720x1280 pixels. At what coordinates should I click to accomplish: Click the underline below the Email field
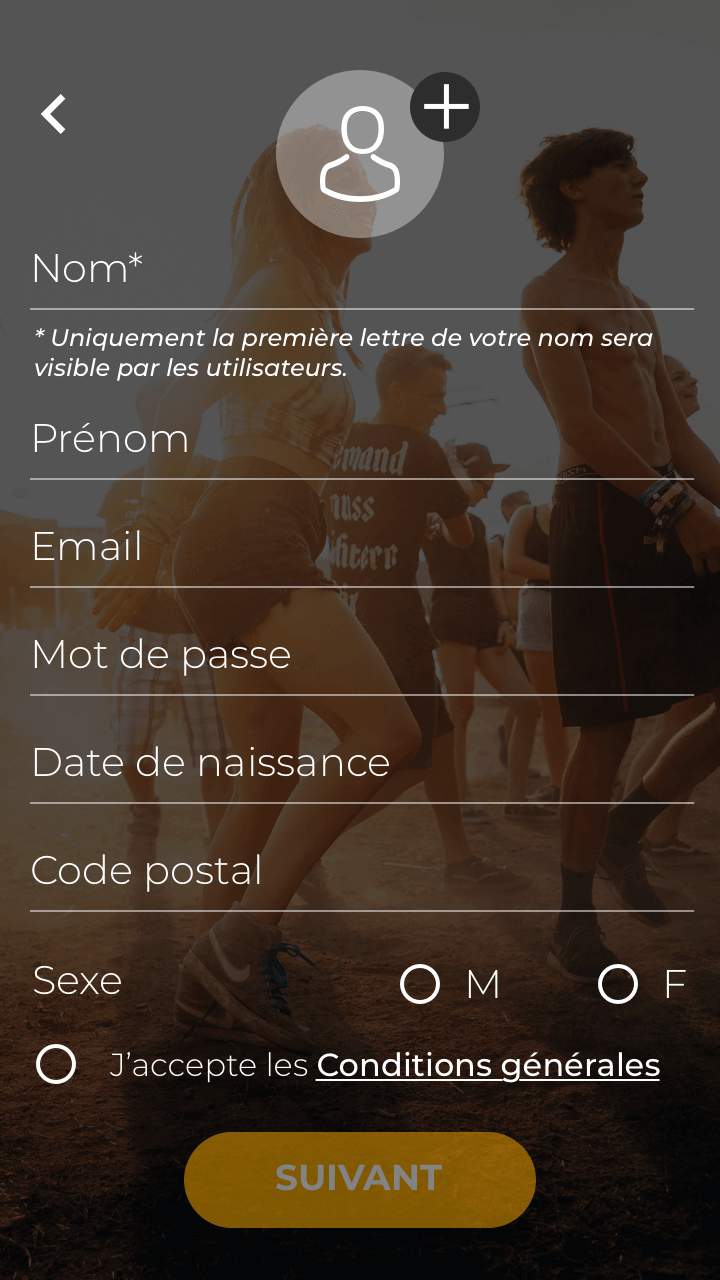click(360, 582)
